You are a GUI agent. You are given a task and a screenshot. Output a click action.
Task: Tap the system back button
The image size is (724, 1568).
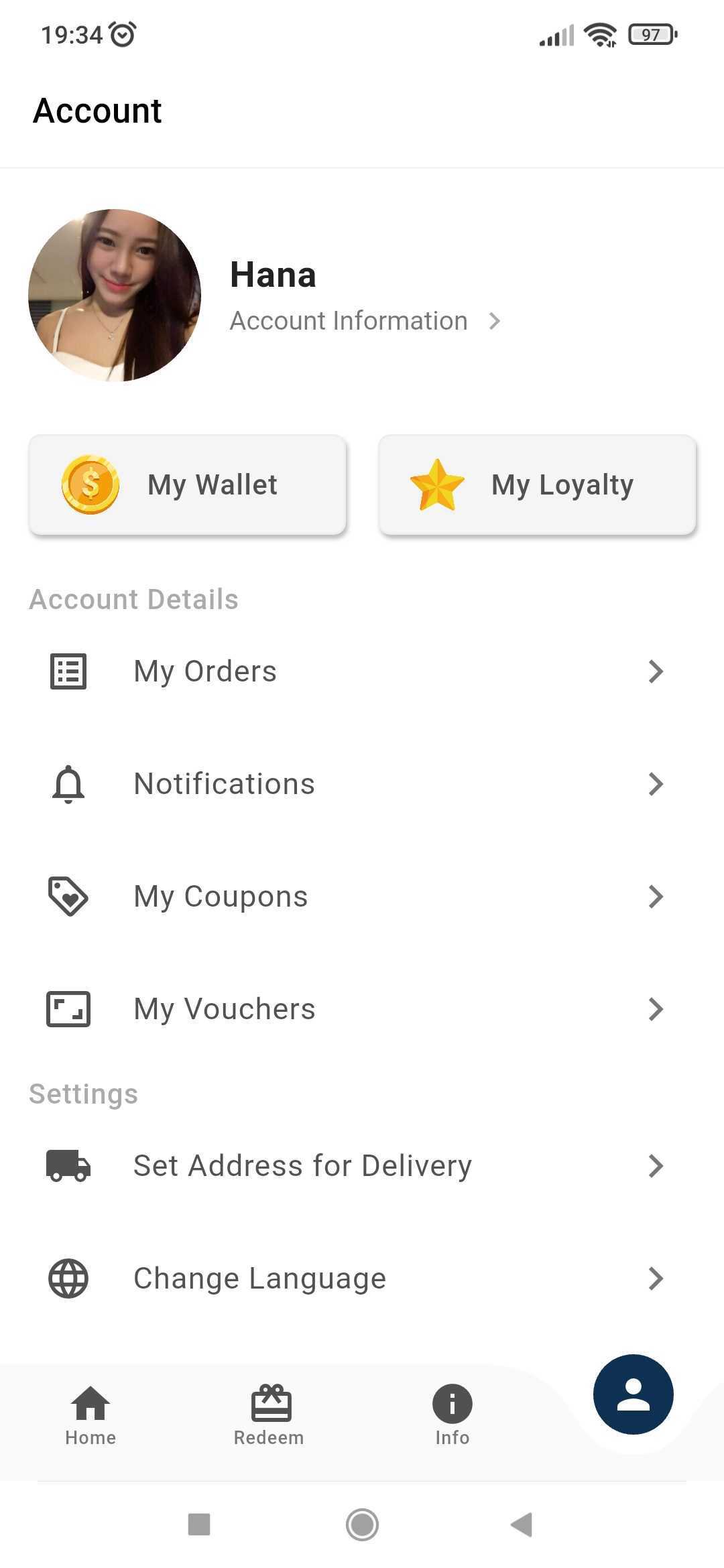coord(522,1524)
